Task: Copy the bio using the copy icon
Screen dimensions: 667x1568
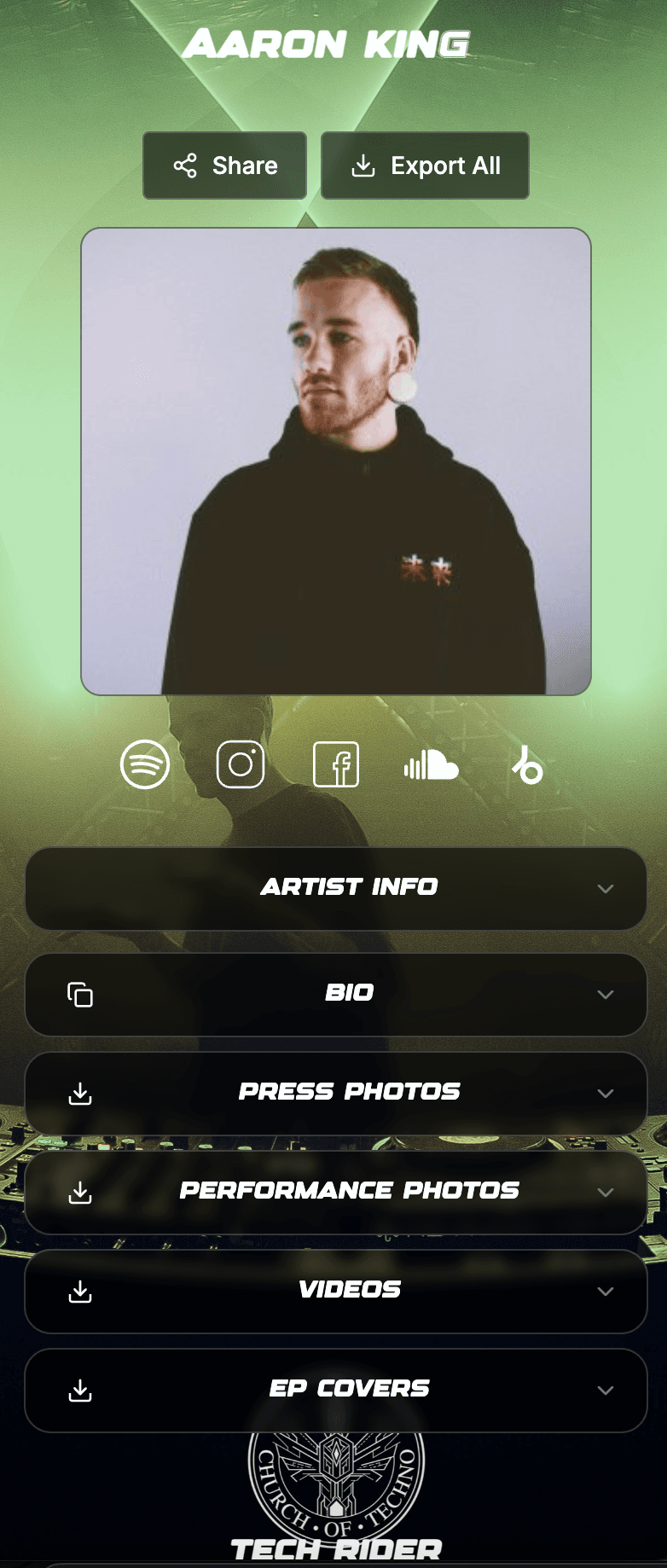Action: tap(81, 994)
